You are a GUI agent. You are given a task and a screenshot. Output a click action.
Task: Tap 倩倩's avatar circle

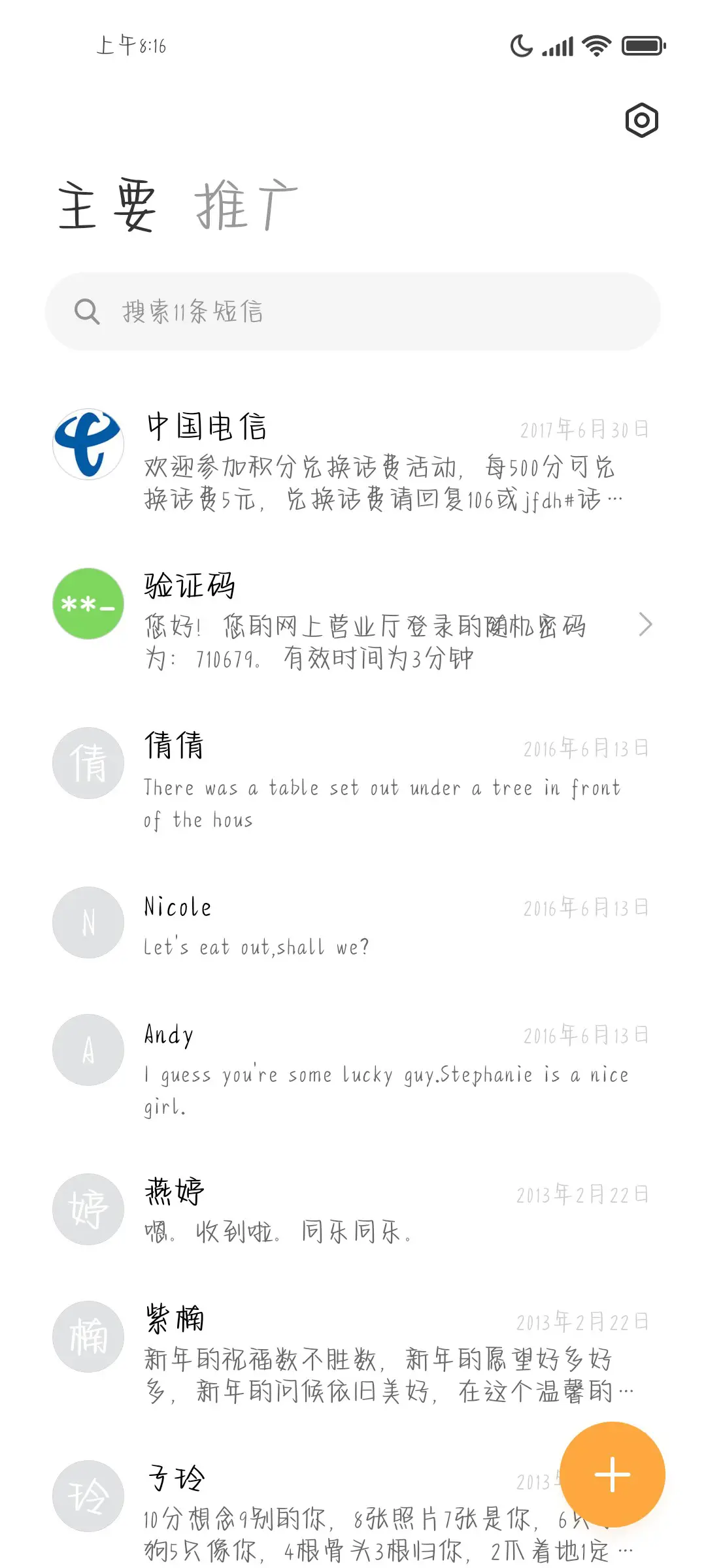(88, 762)
